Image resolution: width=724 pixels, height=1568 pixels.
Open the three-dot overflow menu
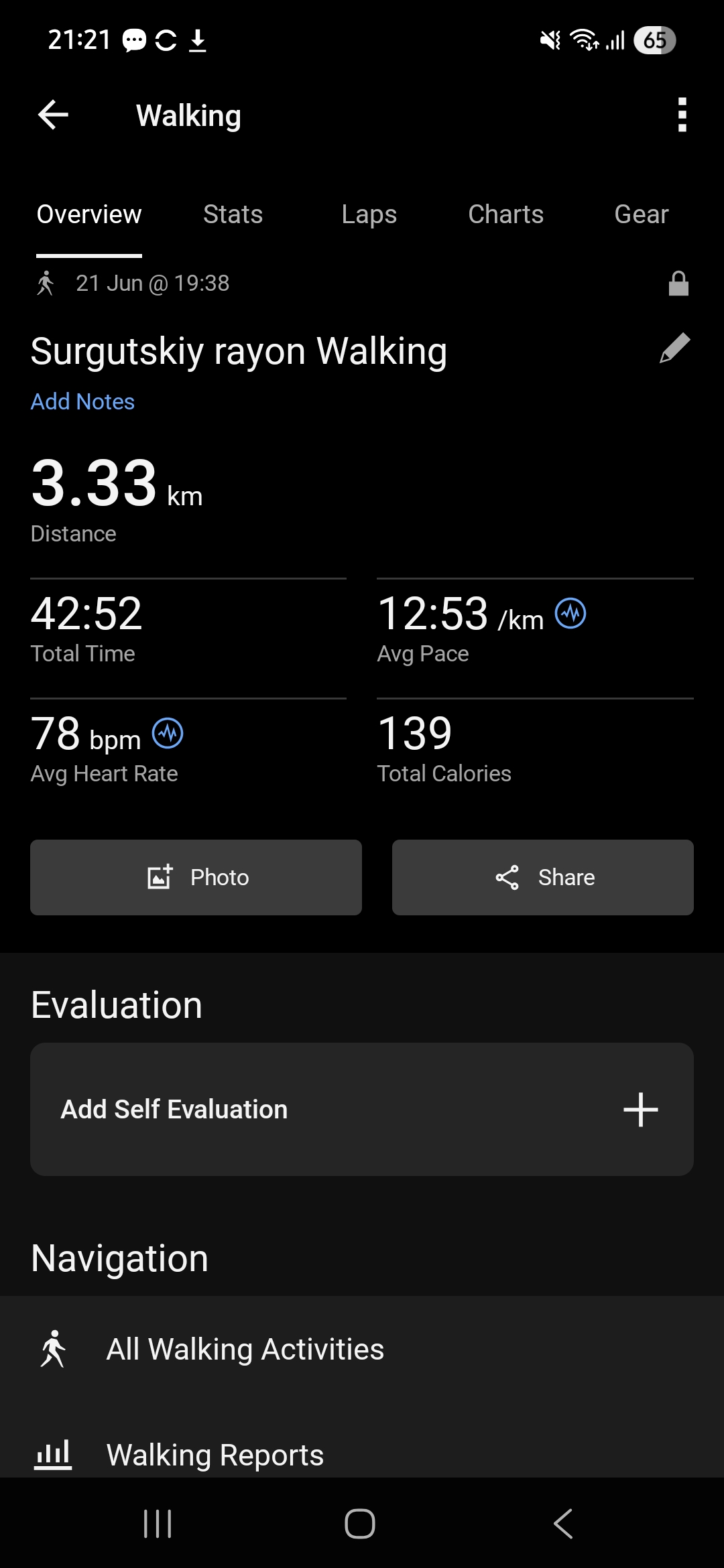click(x=682, y=115)
